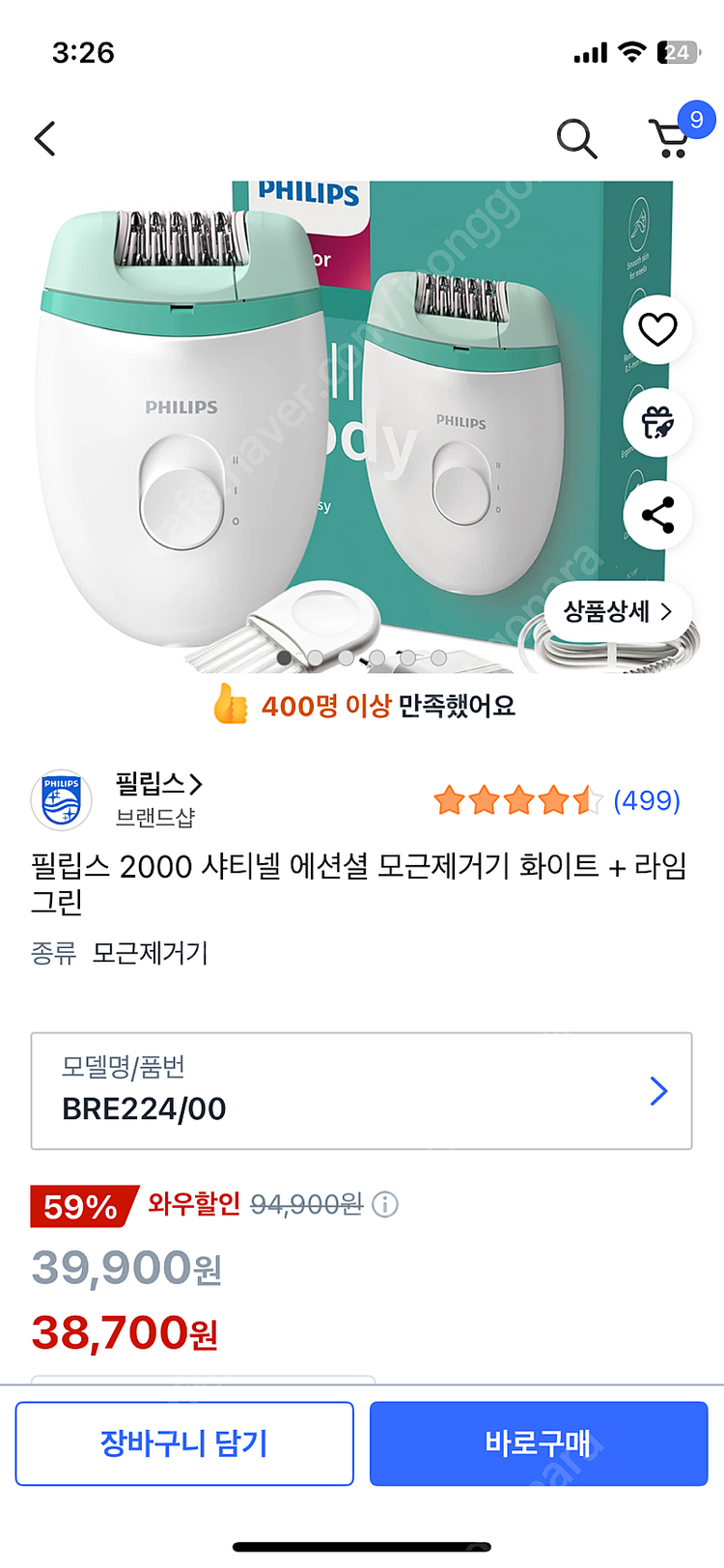Add product to wishlist with heart icon
This screenshot has width=724, height=1568.
[657, 329]
